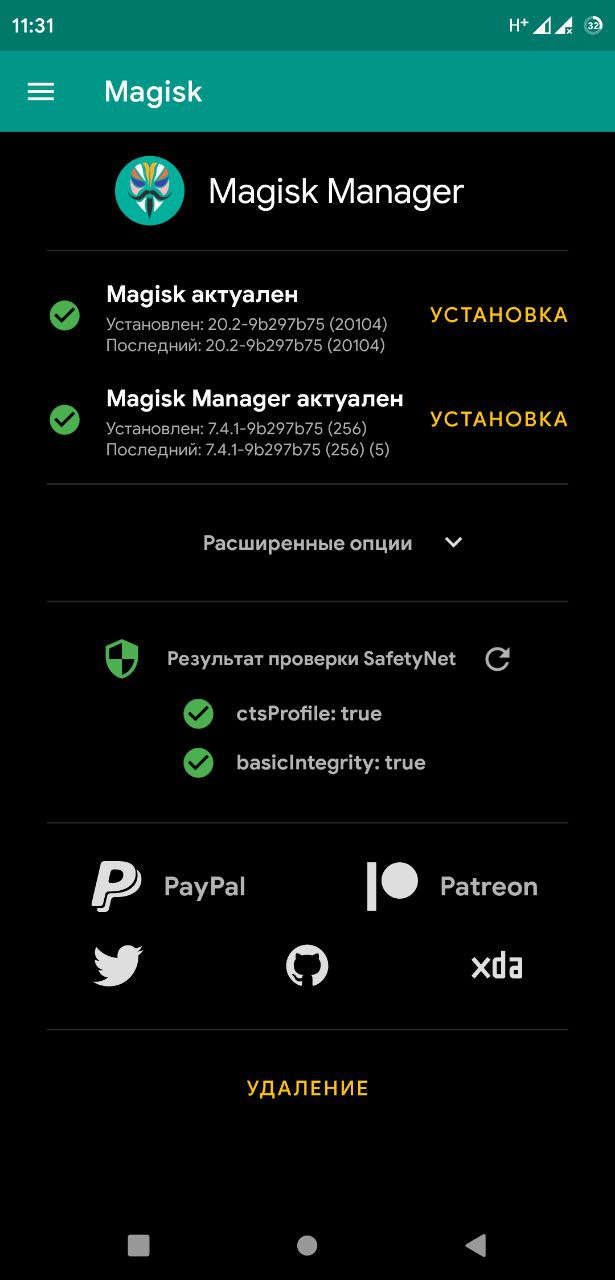Go back with system back button
Image resolution: width=615 pixels, height=1280 pixels.
point(476,1245)
